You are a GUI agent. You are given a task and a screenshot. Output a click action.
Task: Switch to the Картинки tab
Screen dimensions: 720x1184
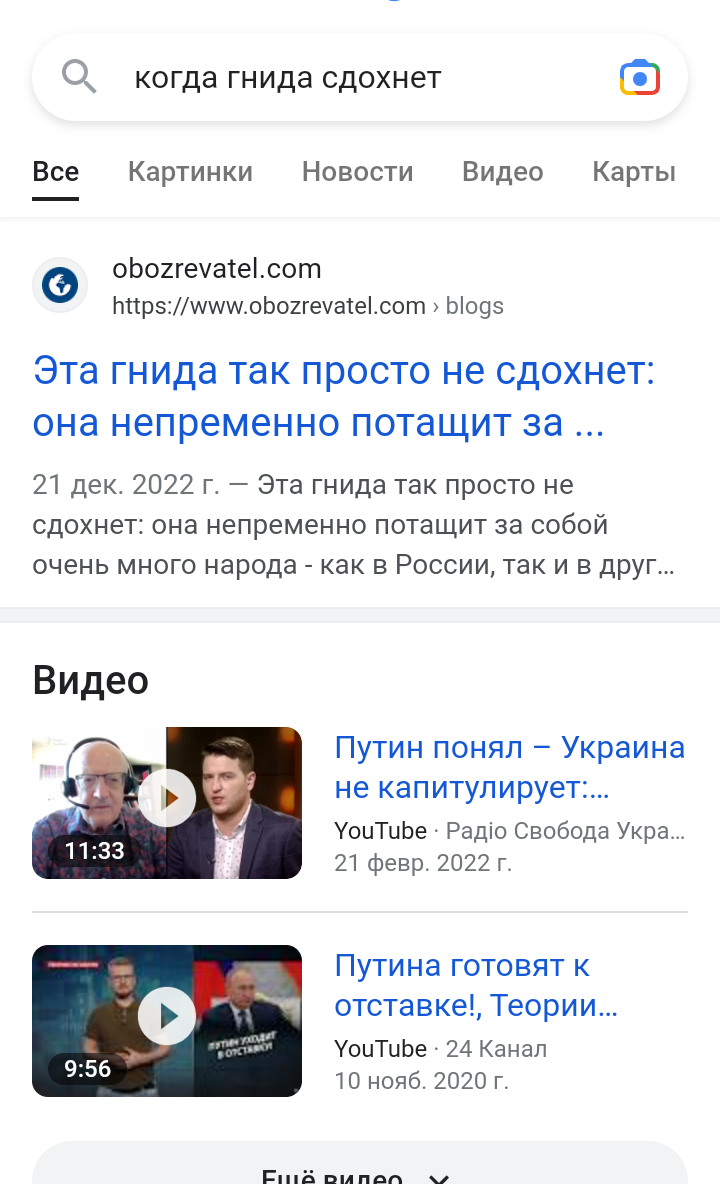click(190, 172)
